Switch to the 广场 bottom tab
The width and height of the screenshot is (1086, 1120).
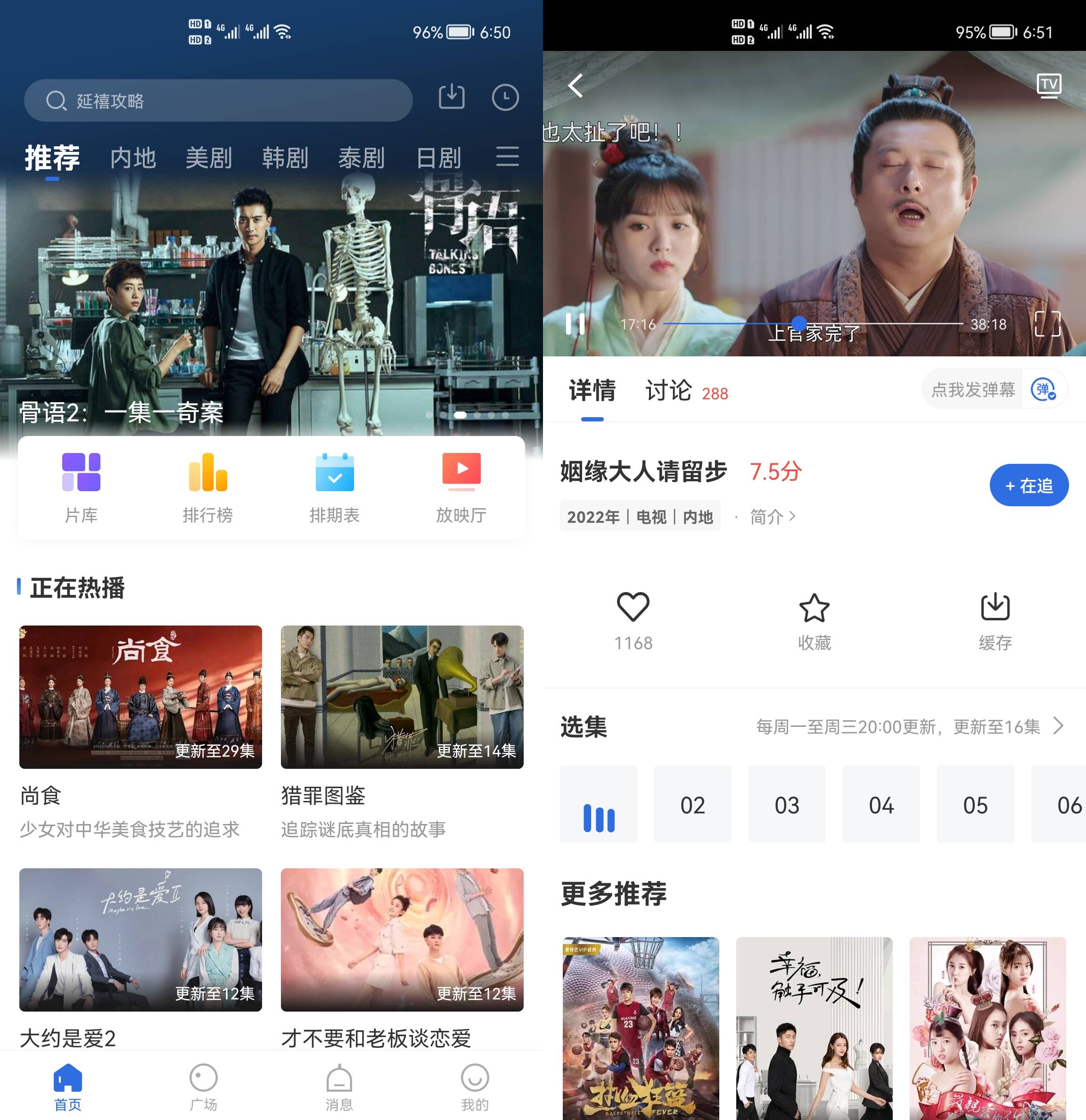pos(203,1087)
